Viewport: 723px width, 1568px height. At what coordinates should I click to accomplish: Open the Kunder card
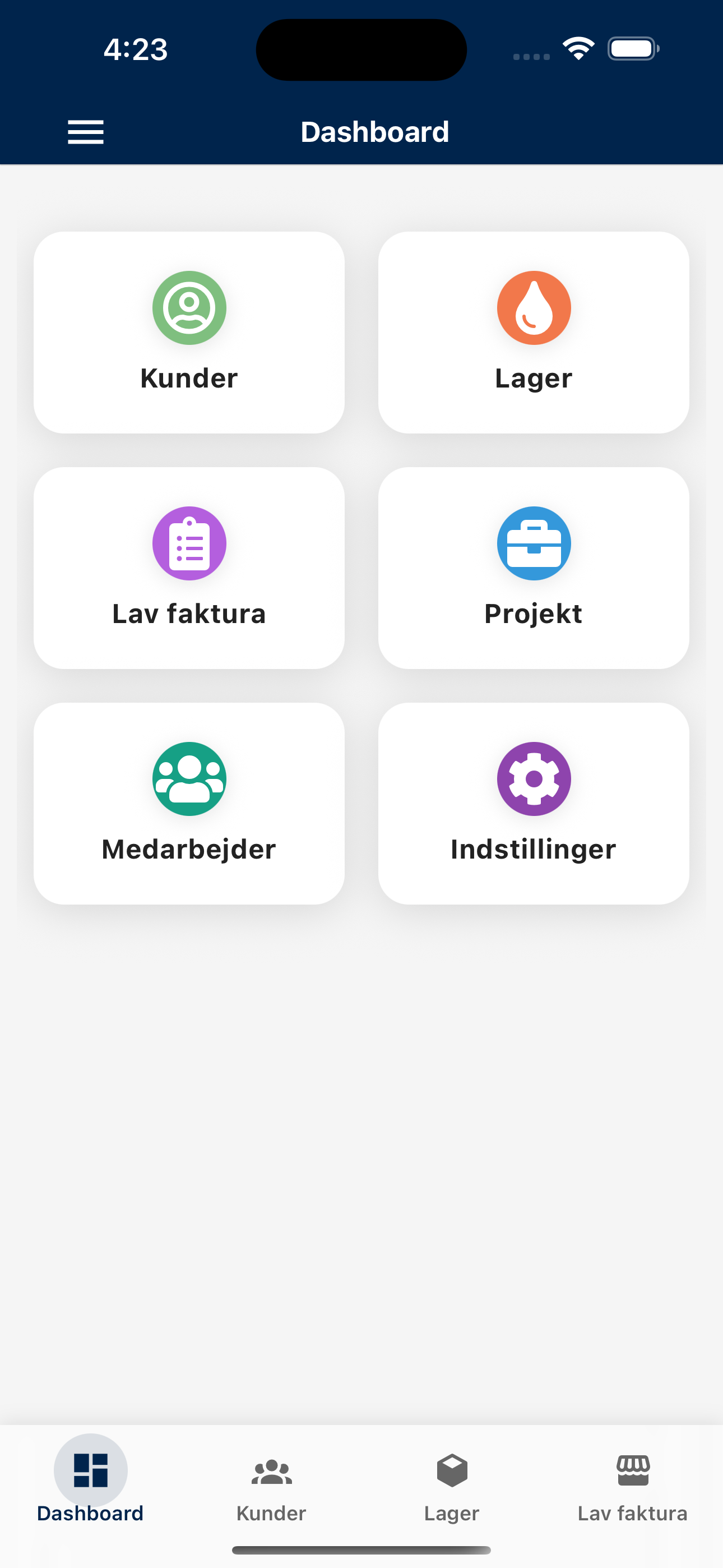[x=189, y=332]
